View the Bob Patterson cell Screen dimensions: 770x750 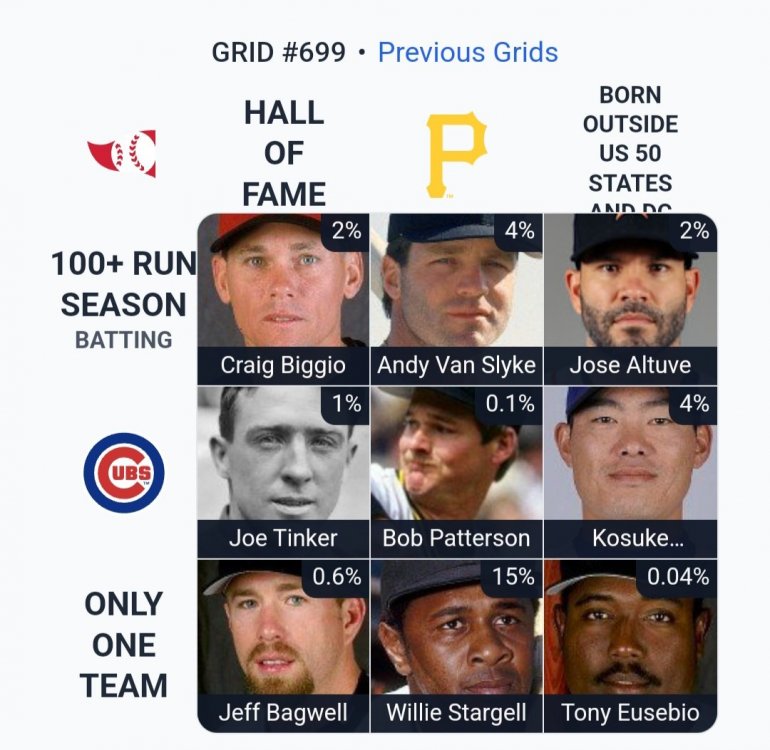[456, 472]
